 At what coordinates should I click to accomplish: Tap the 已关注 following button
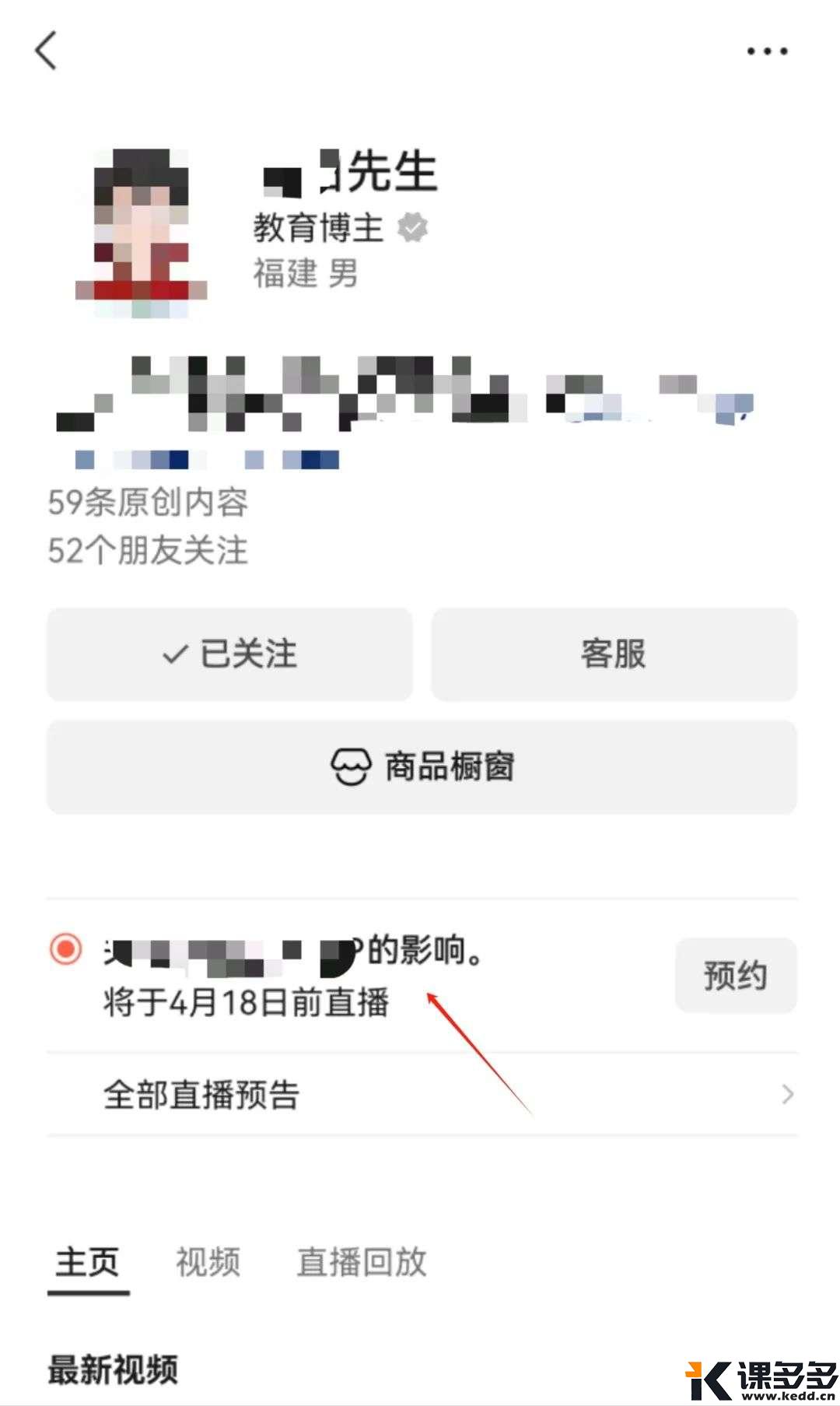pyautogui.click(x=229, y=654)
